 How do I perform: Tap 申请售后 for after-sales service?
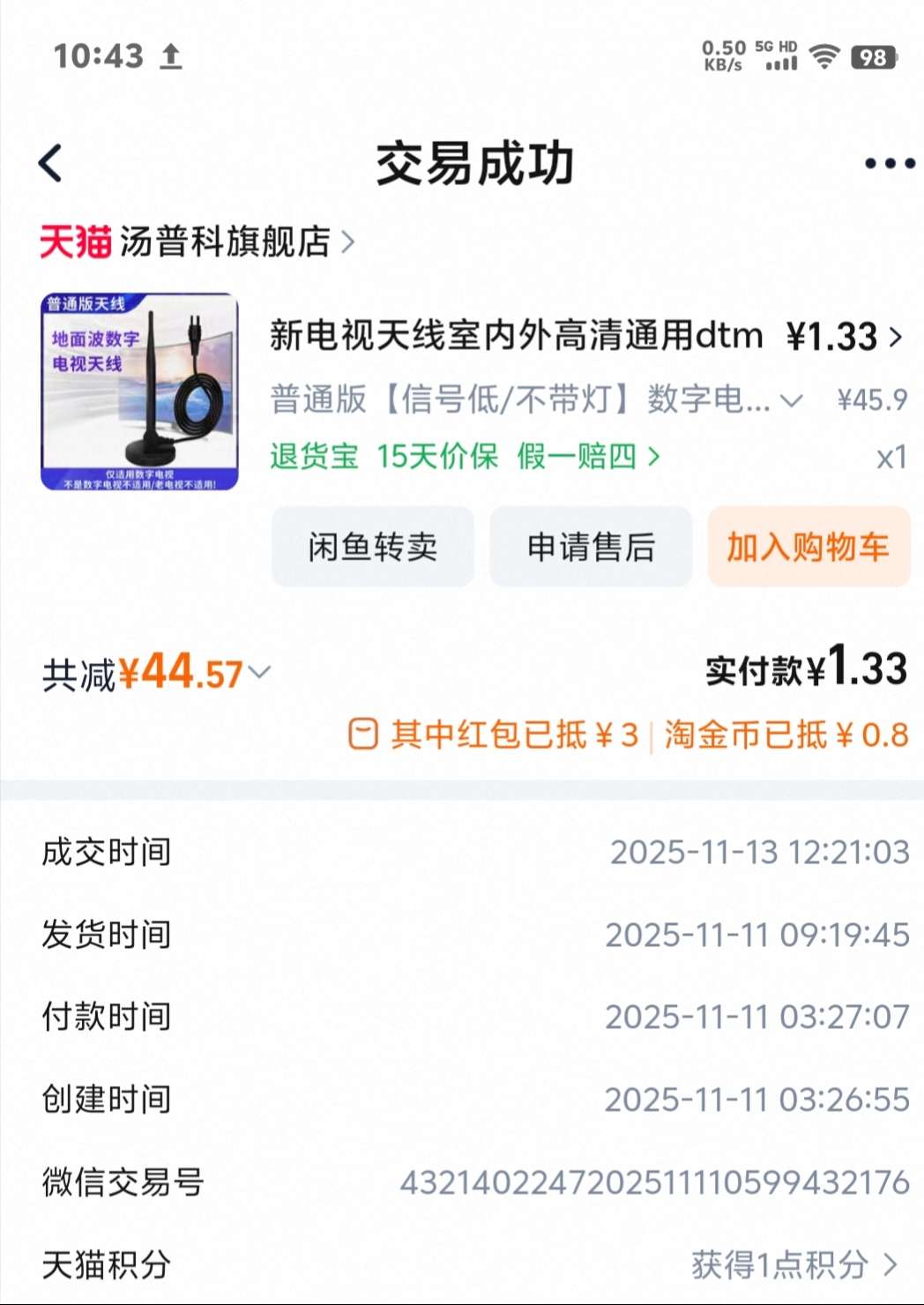pos(591,547)
